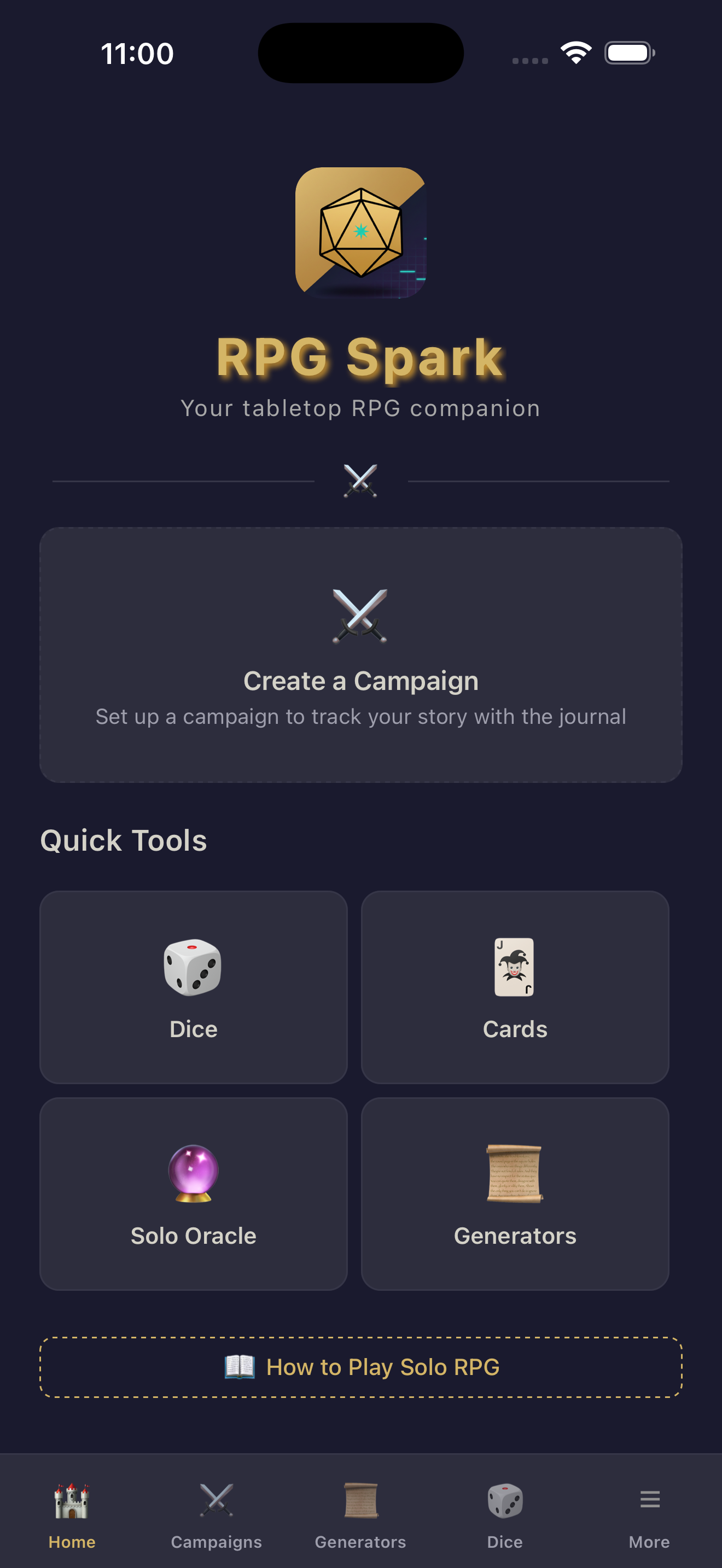This screenshot has width=722, height=1568.
Task: Open the Cards quick tool
Action: 514,987
